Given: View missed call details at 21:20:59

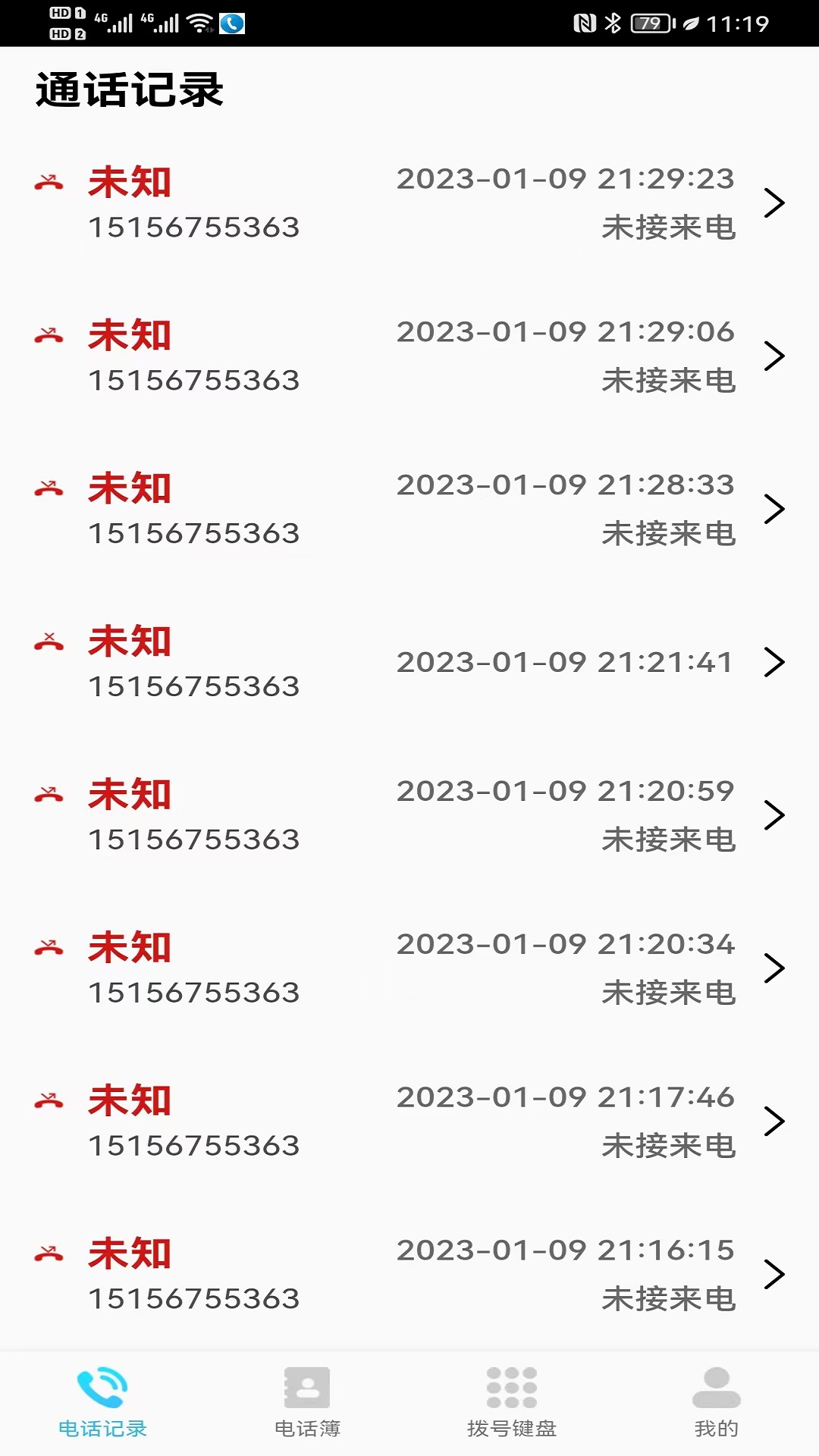Looking at the screenshot, I should tap(409, 816).
